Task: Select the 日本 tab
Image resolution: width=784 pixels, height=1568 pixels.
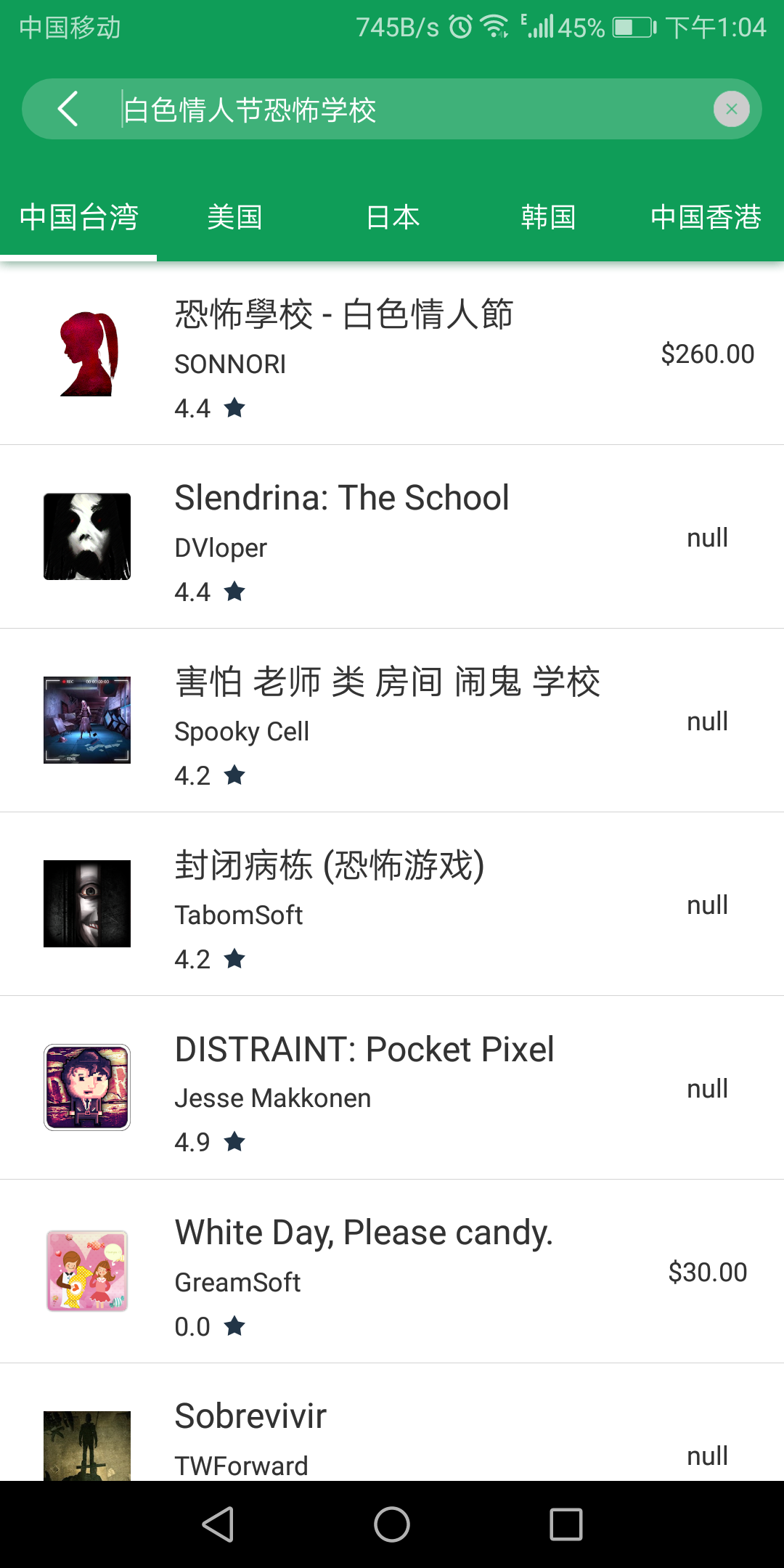Action: 393,217
